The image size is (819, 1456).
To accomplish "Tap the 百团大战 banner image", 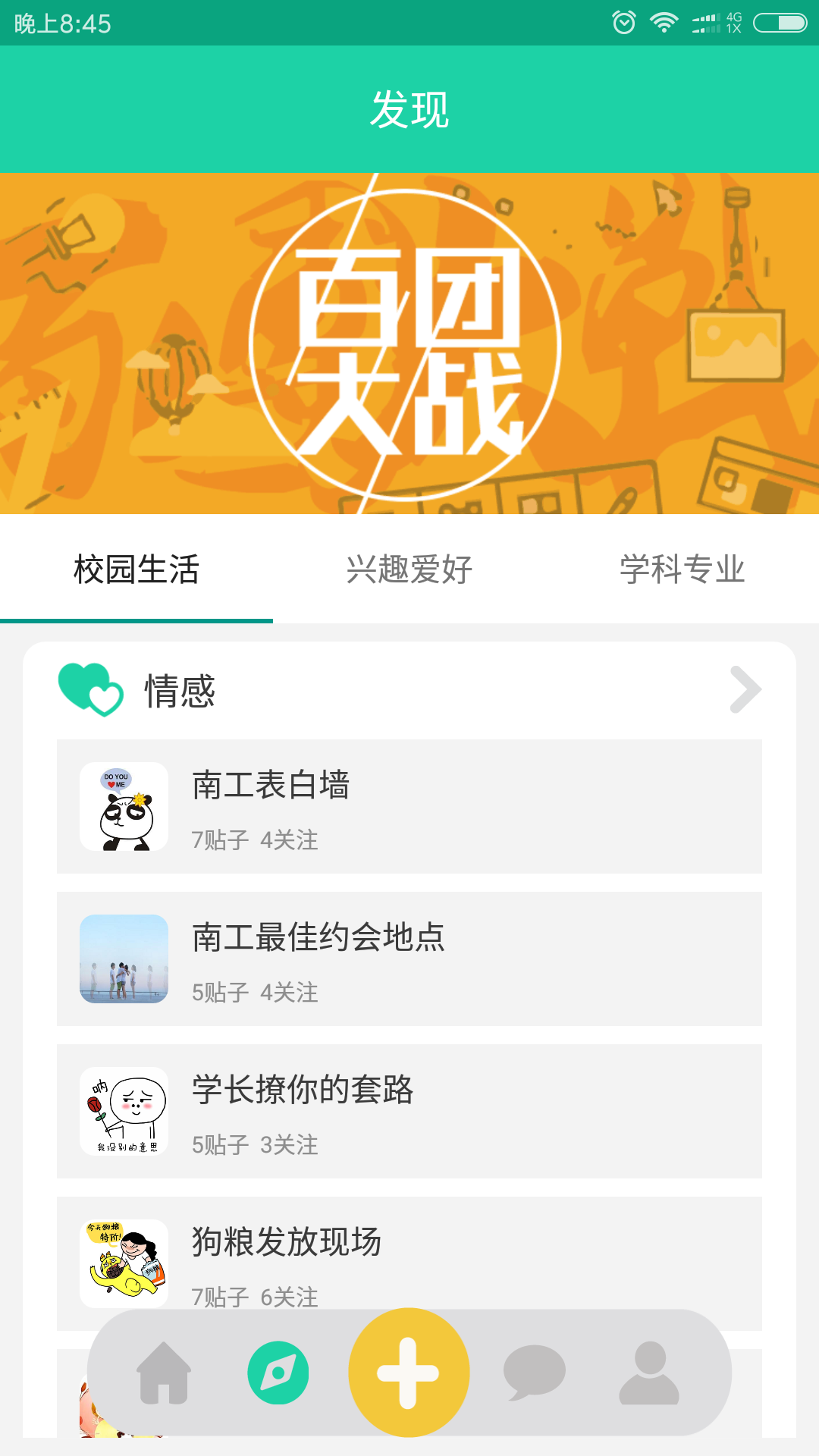I will tap(409, 345).
